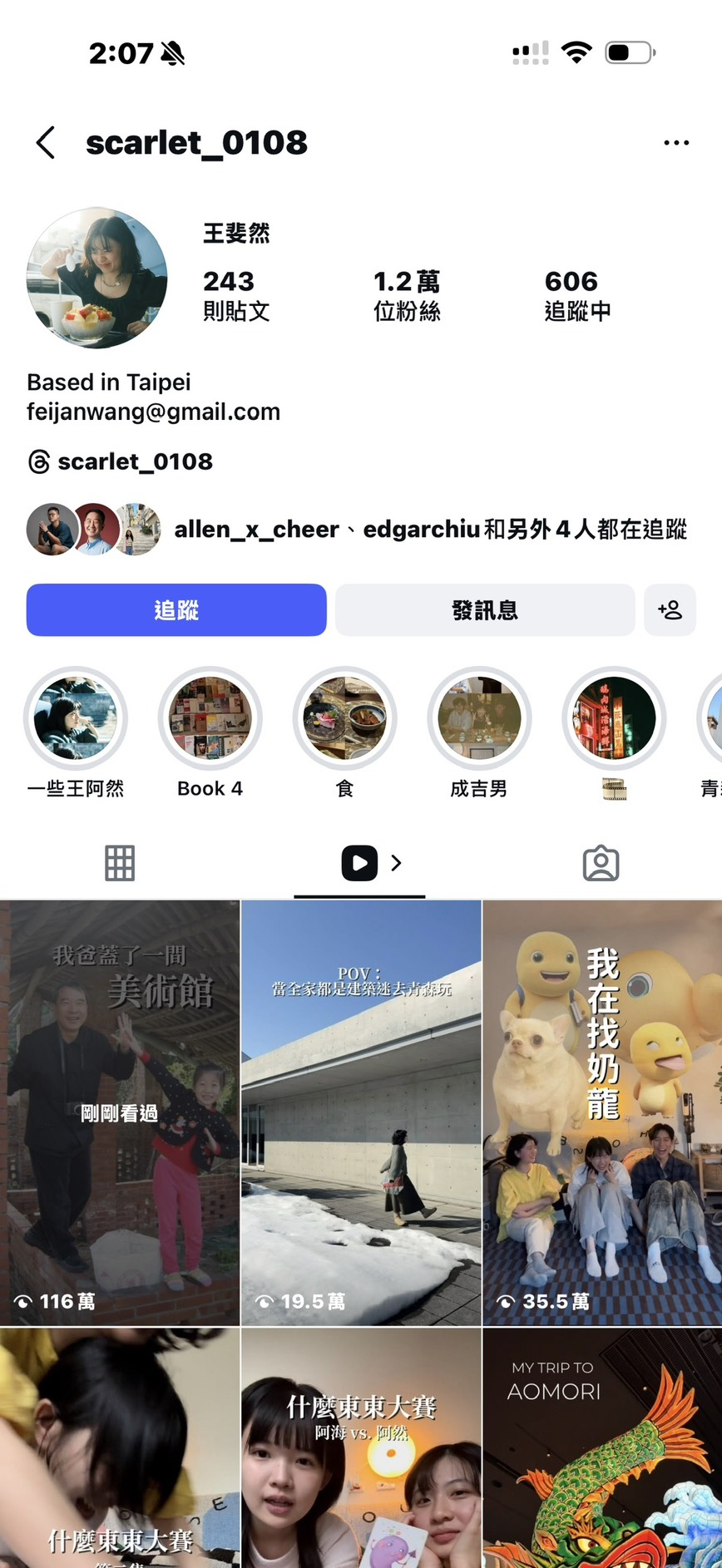This screenshot has height=1568, width=722.
Task: Open the Threads link scarlet_0108
Action: [121, 461]
